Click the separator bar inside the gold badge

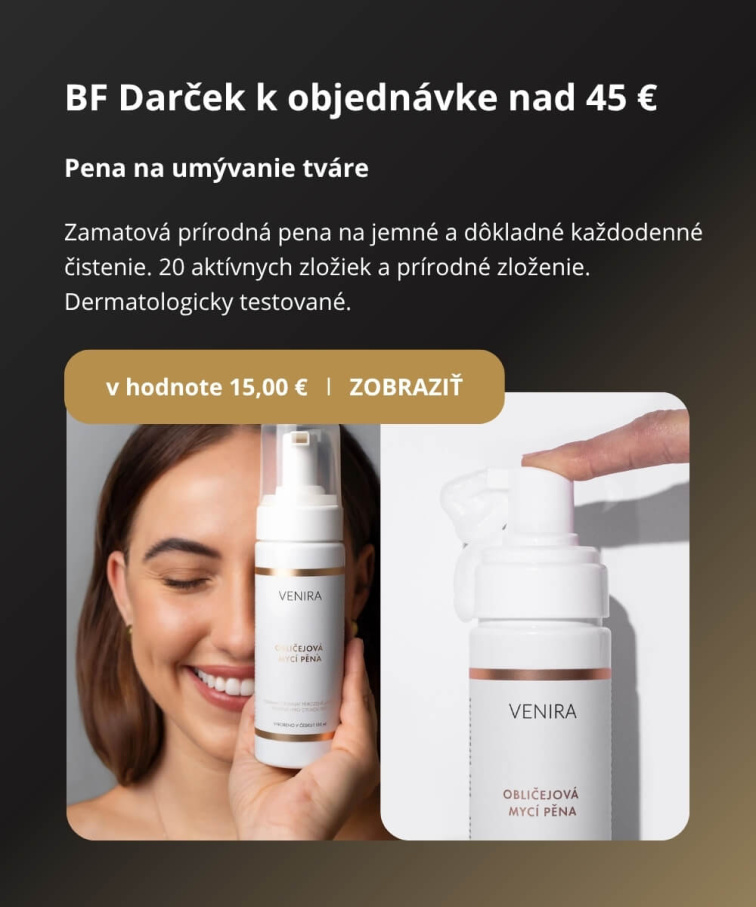click(x=331, y=385)
